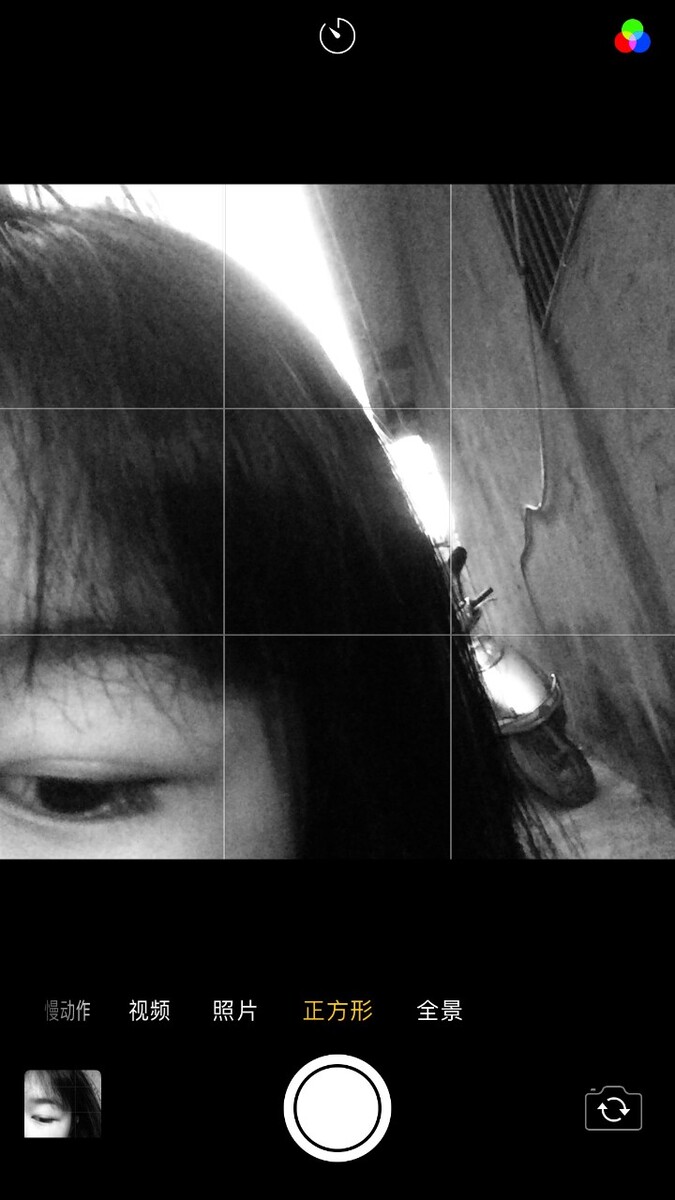This screenshot has width=675, height=1200.
Task: Switch to 视频 video mode
Action: (150, 1011)
